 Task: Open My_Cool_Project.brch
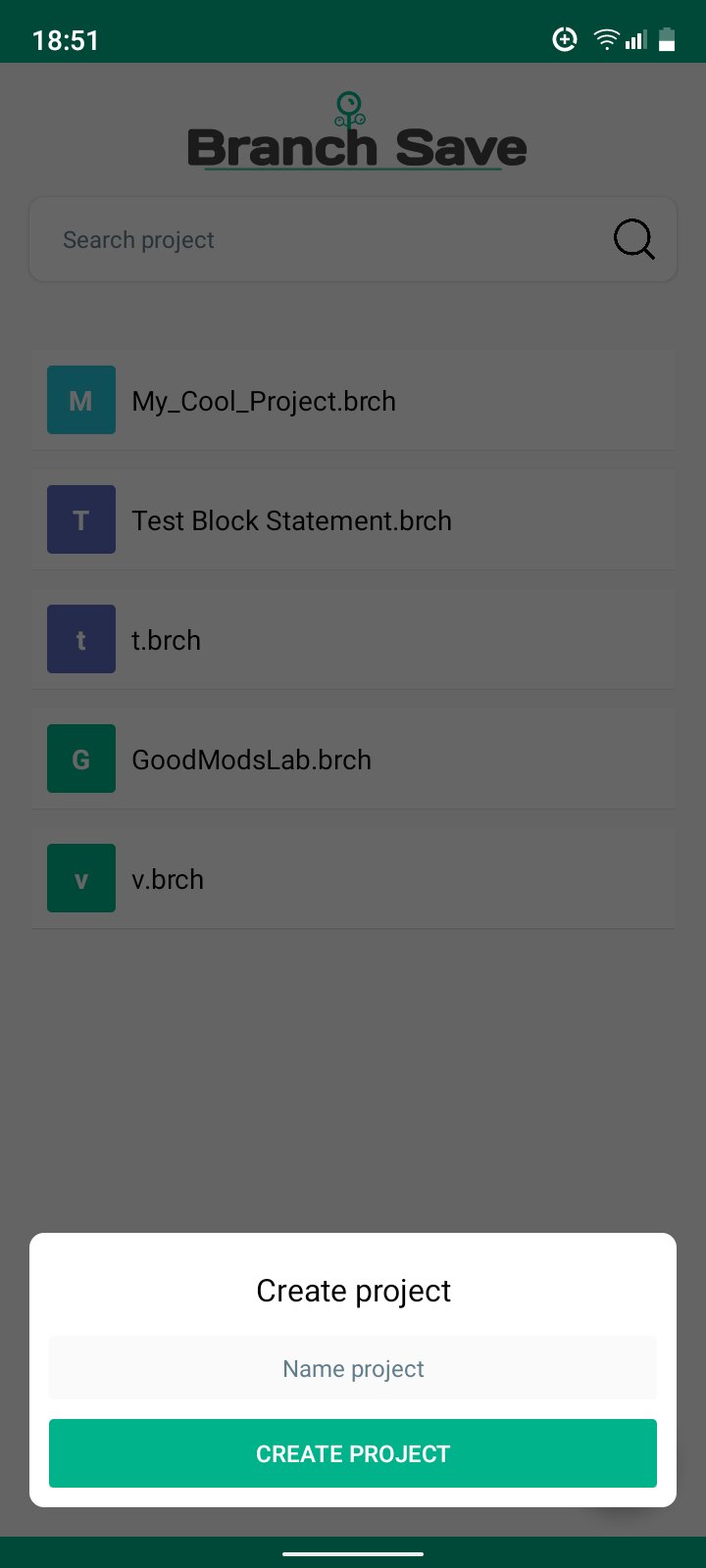pos(353,401)
